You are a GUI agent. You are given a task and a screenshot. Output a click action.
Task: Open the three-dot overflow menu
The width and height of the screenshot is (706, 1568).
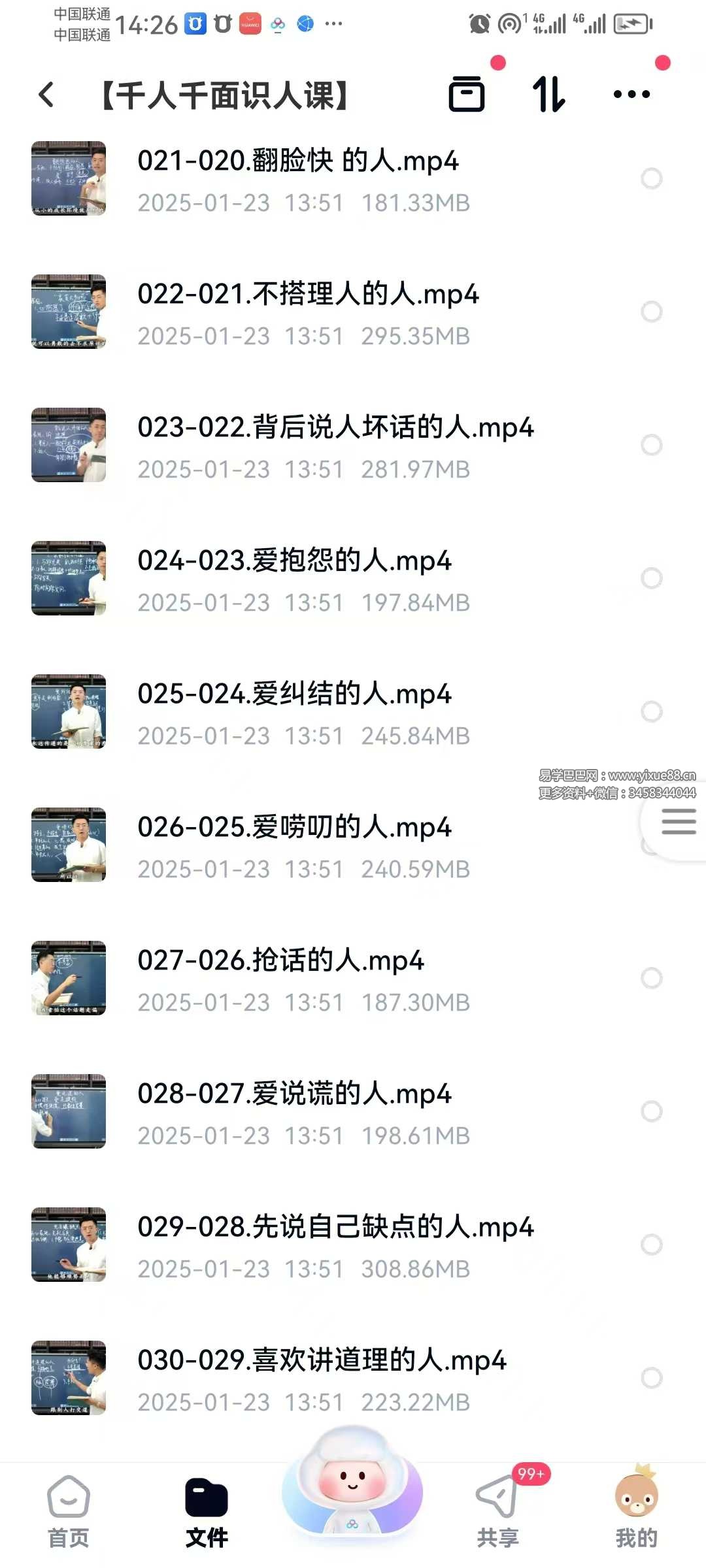(x=631, y=95)
